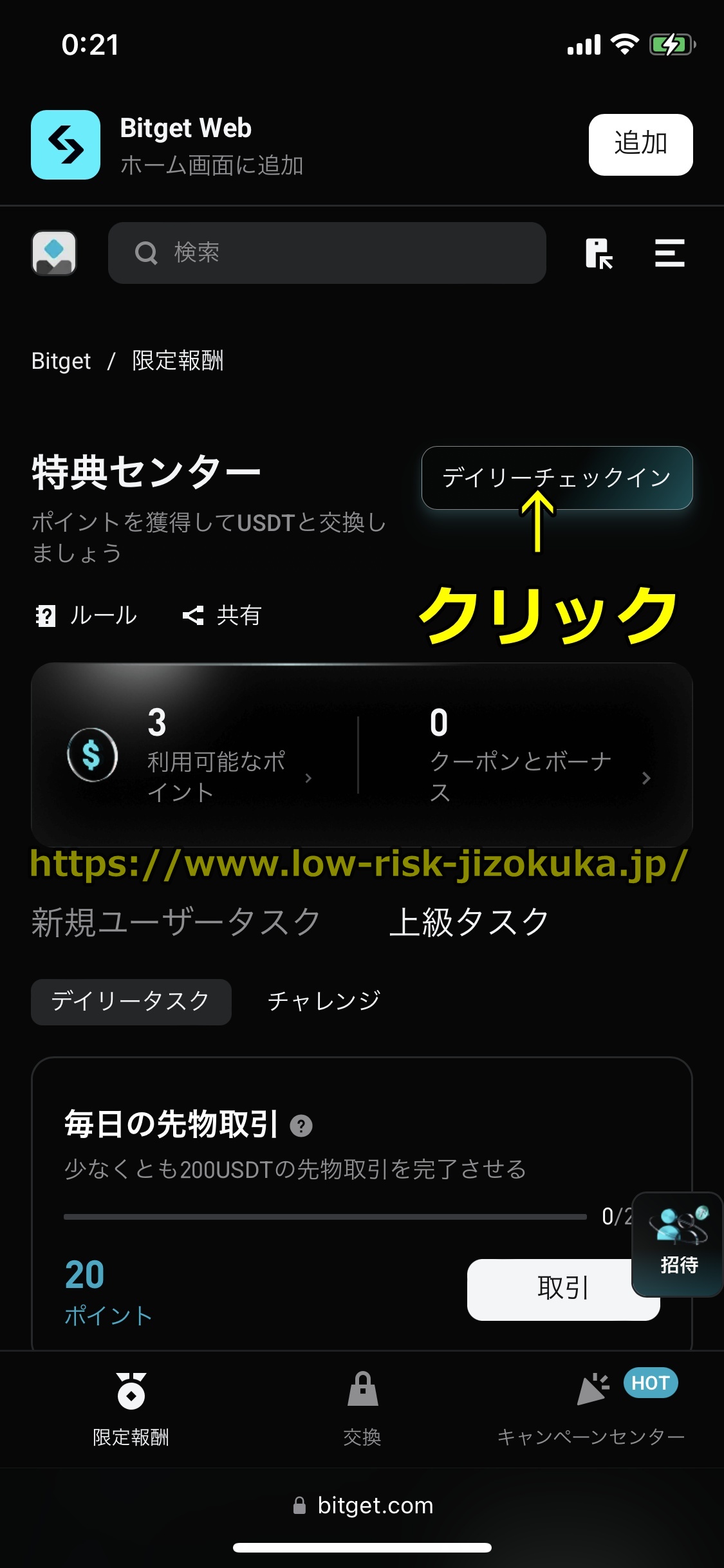The height and width of the screenshot is (1568, 724).
Task: Open the profile avatar icon
Action: coord(54,253)
